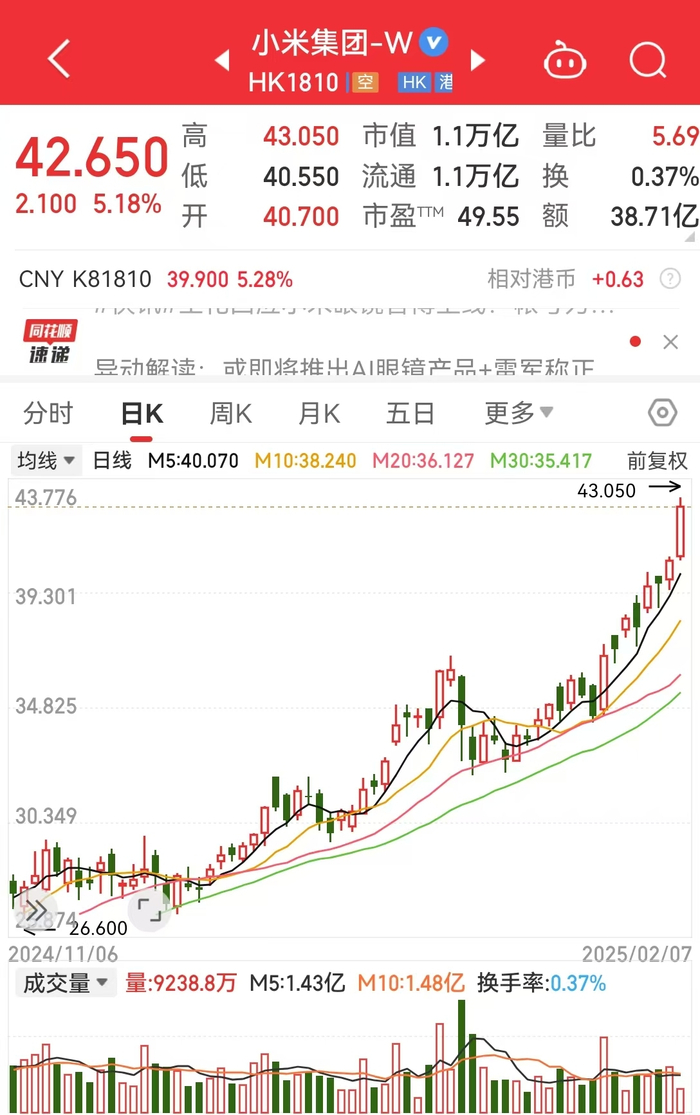The height and width of the screenshot is (1115, 700).
Task: Expand the 更多 chart period dropdown
Action: 518,413
